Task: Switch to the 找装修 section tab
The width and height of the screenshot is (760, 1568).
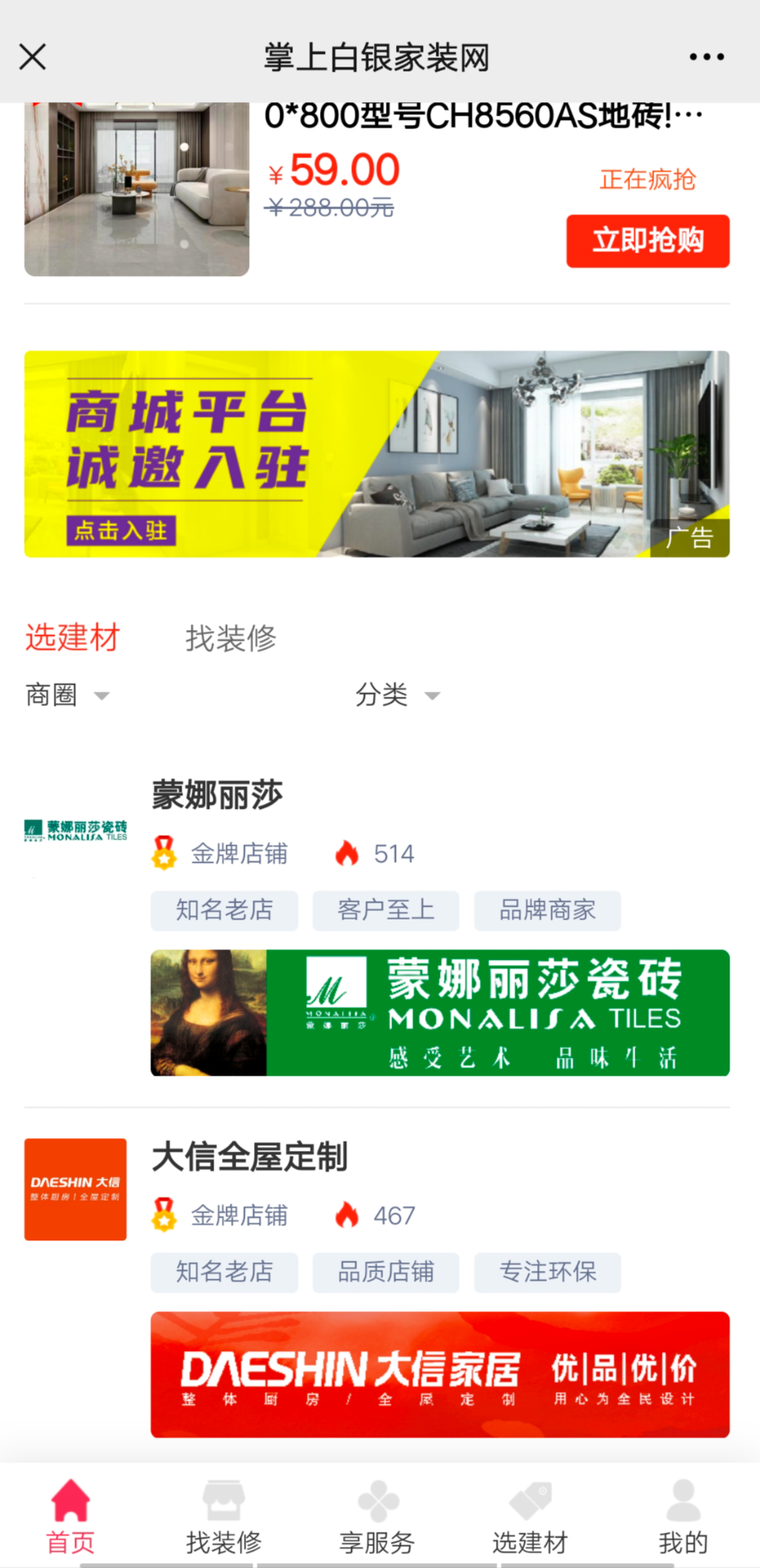Action: click(x=231, y=638)
